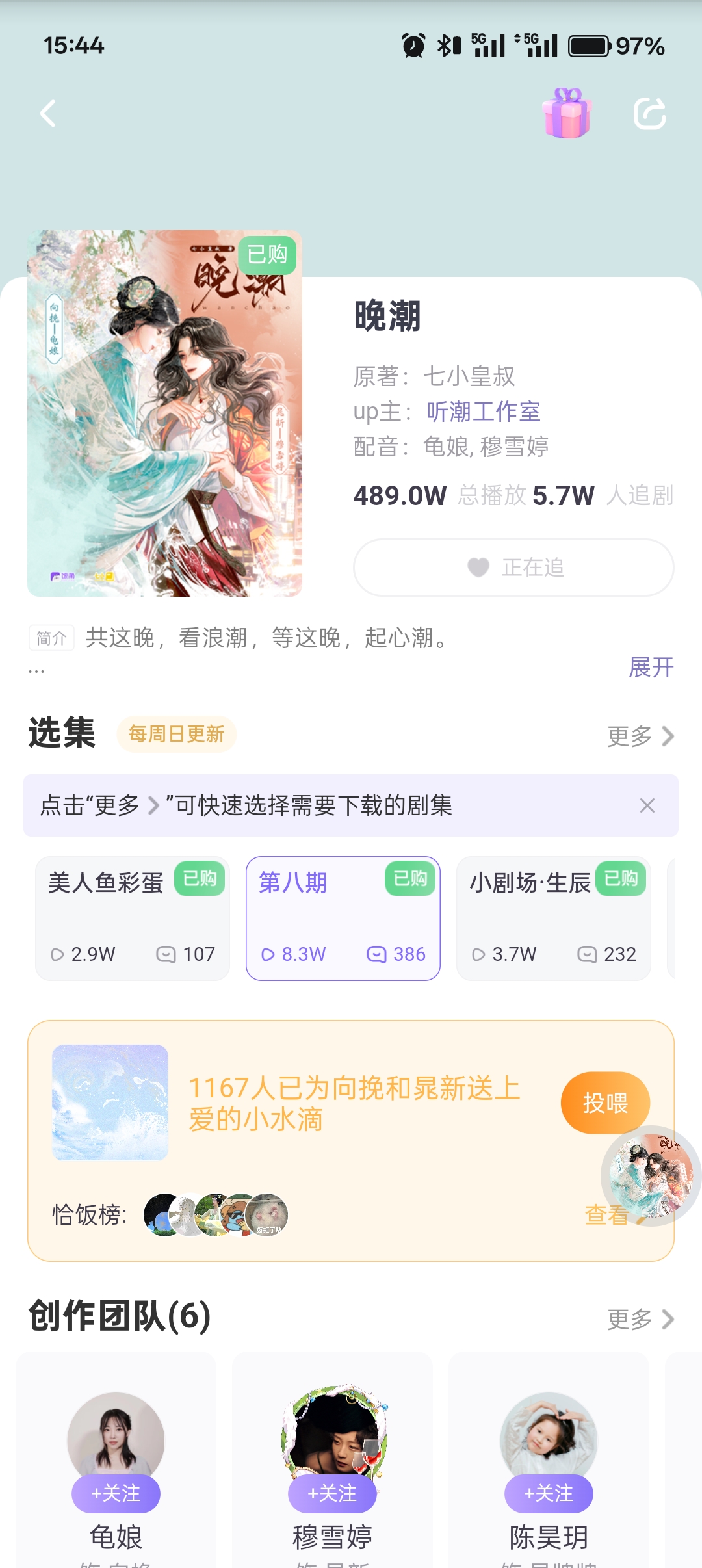Open the 小剧场·生辰 episode
Screen dimensions: 702x1568
[x=554, y=919]
